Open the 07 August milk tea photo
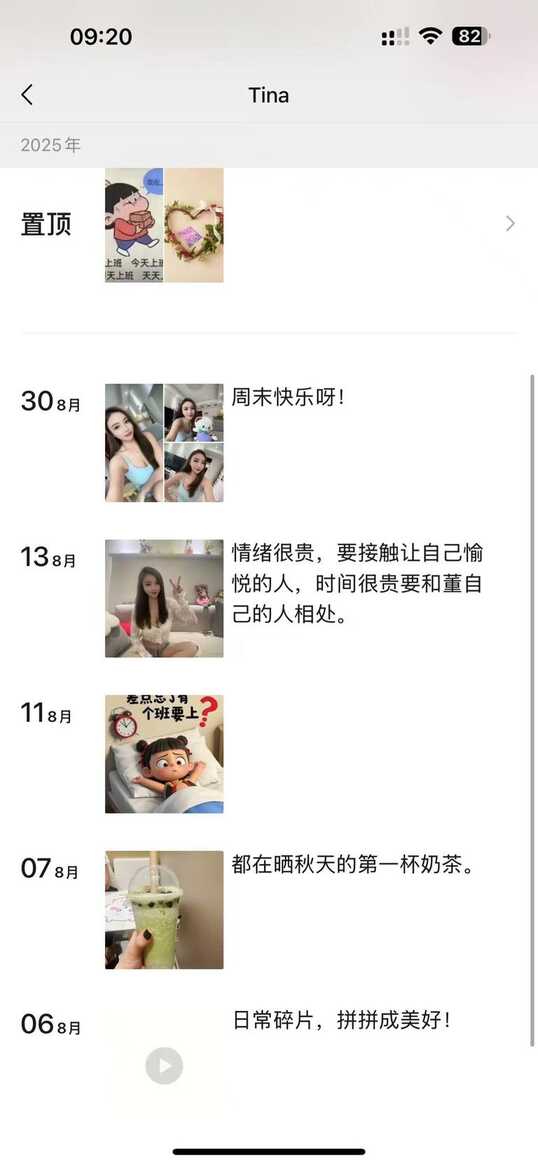538x1165 pixels. pyautogui.click(x=164, y=909)
